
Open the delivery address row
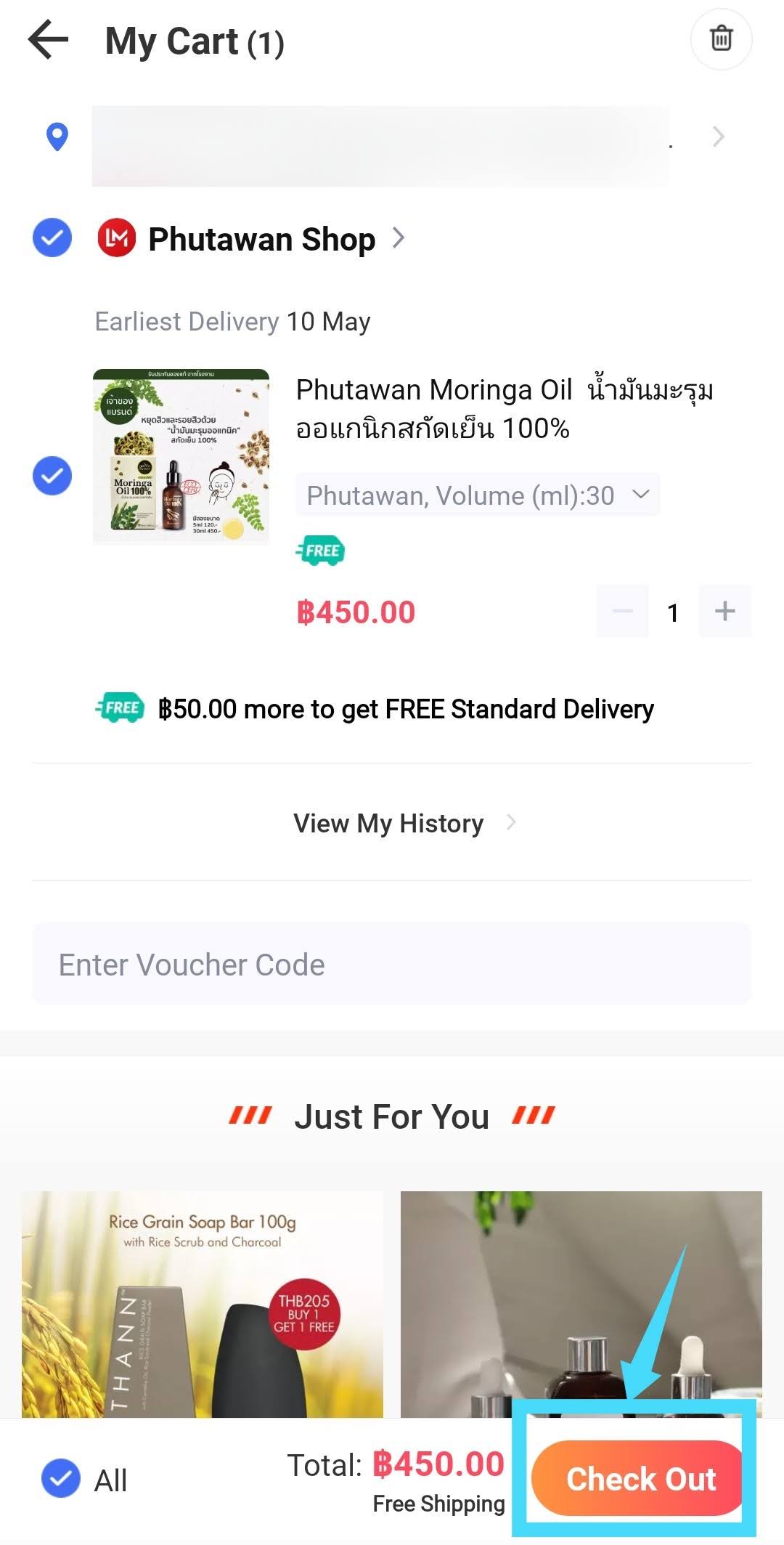[392, 138]
